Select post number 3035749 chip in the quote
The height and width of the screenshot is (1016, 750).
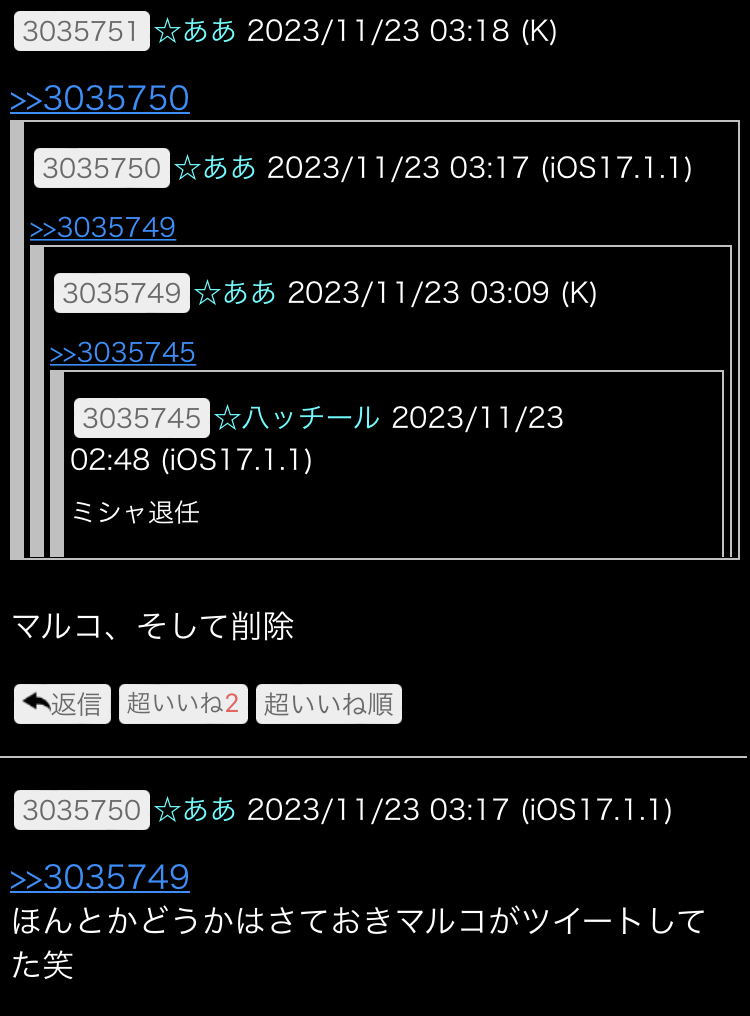[x=121, y=293]
